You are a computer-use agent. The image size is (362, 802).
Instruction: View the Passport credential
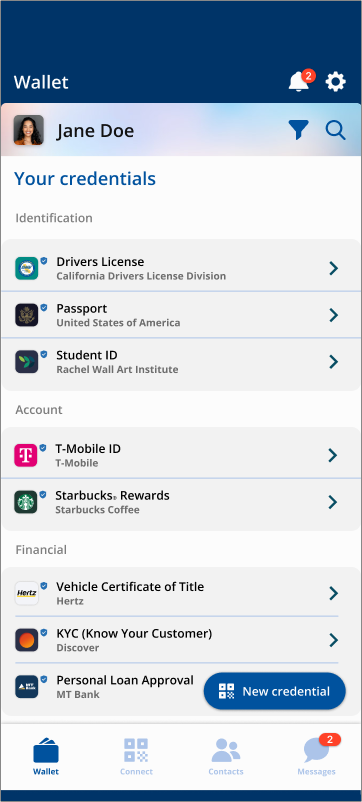click(181, 315)
